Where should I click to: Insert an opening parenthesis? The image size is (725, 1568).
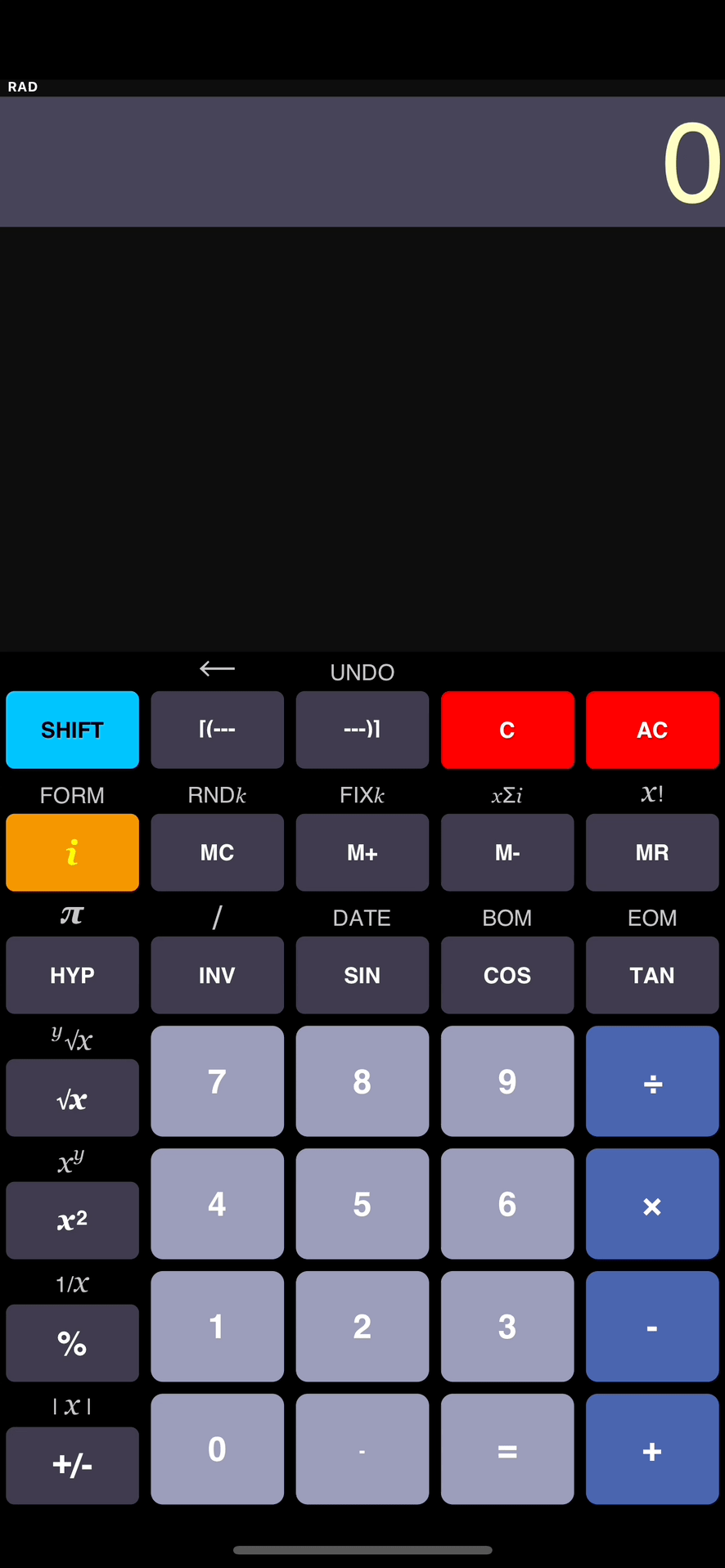(217, 730)
